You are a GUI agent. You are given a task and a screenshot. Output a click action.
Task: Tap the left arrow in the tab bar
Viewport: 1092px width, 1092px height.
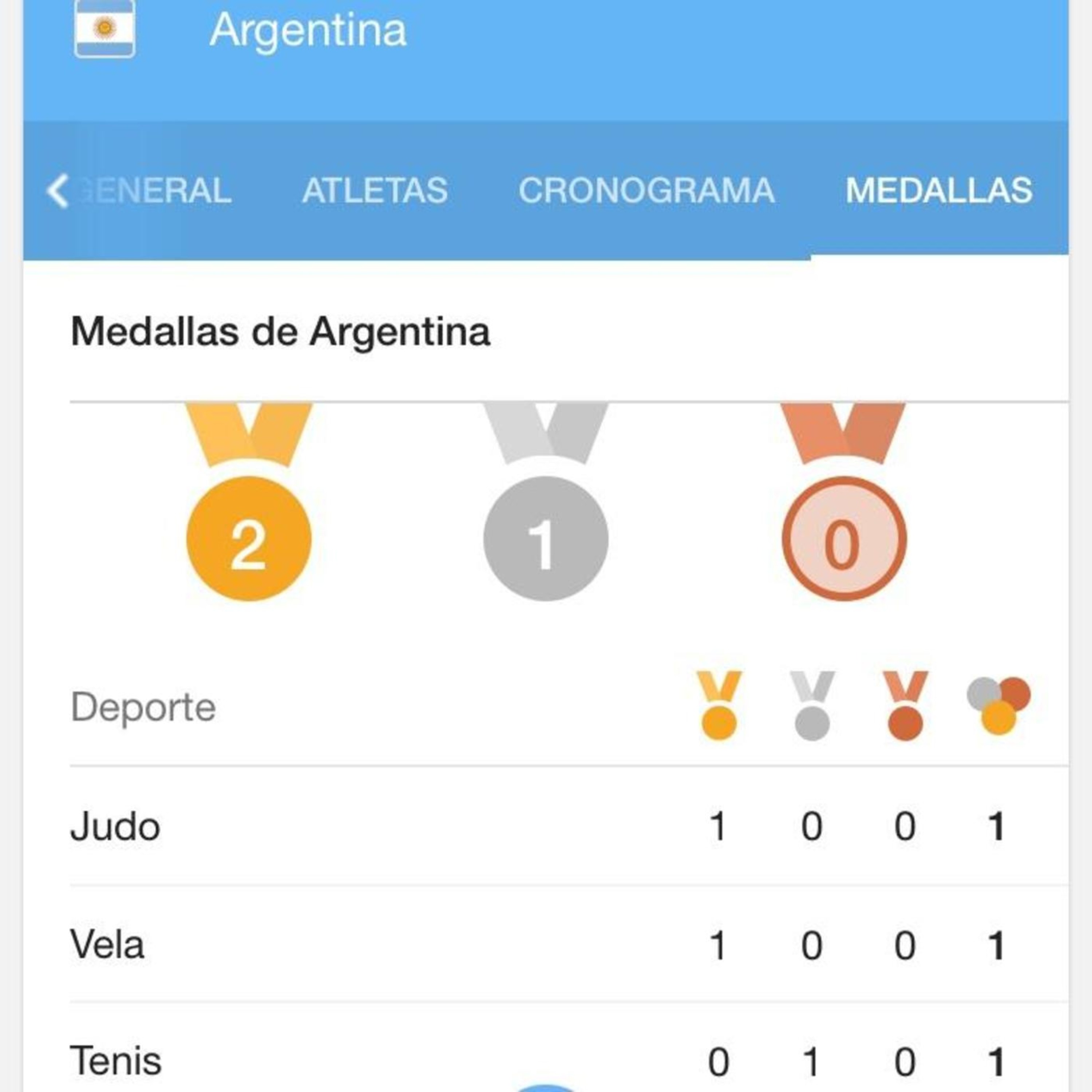(x=58, y=190)
